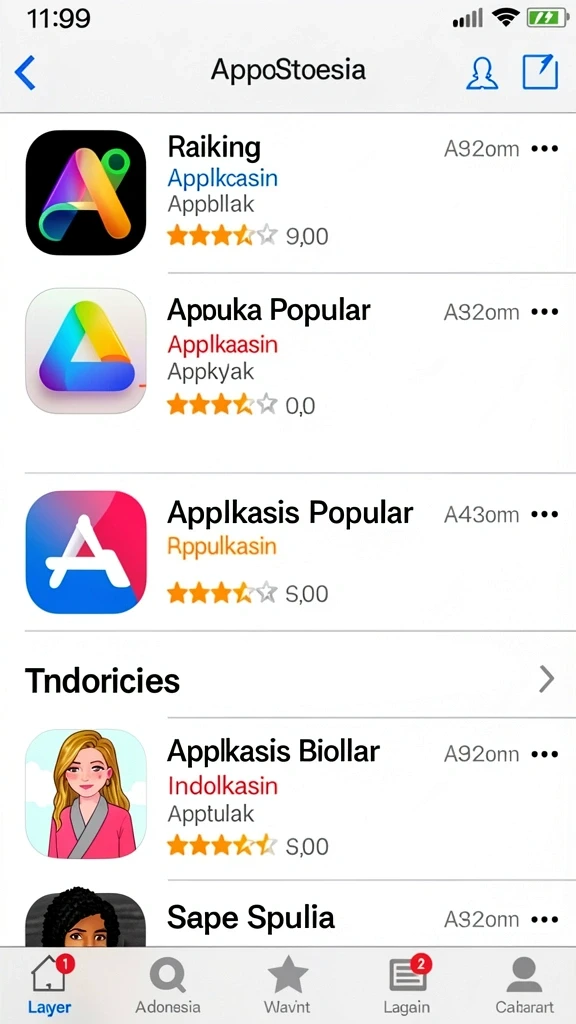
Task: Switch to the Layer tab
Action: 50,985
